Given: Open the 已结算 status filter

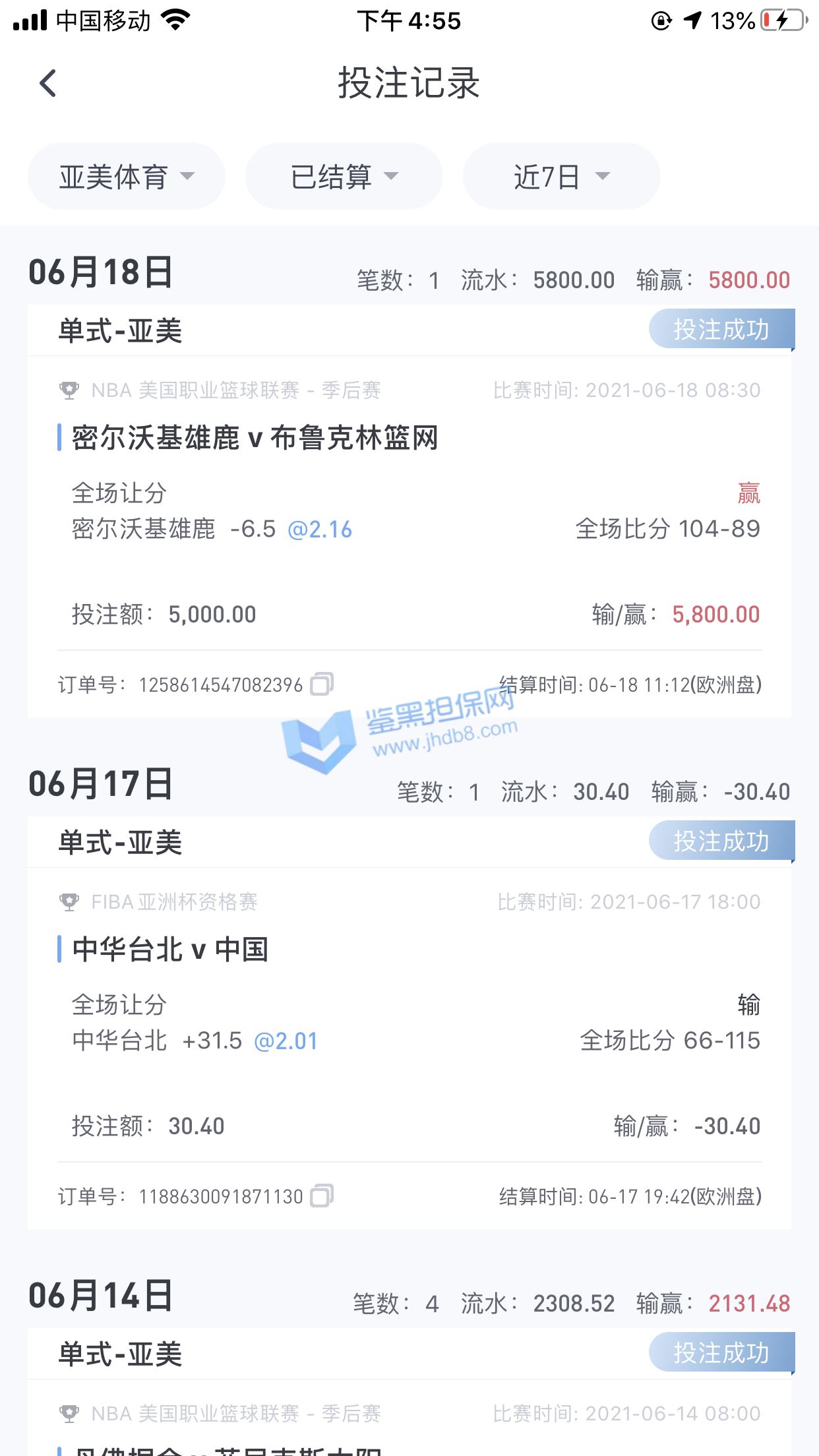Looking at the screenshot, I should [x=344, y=177].
